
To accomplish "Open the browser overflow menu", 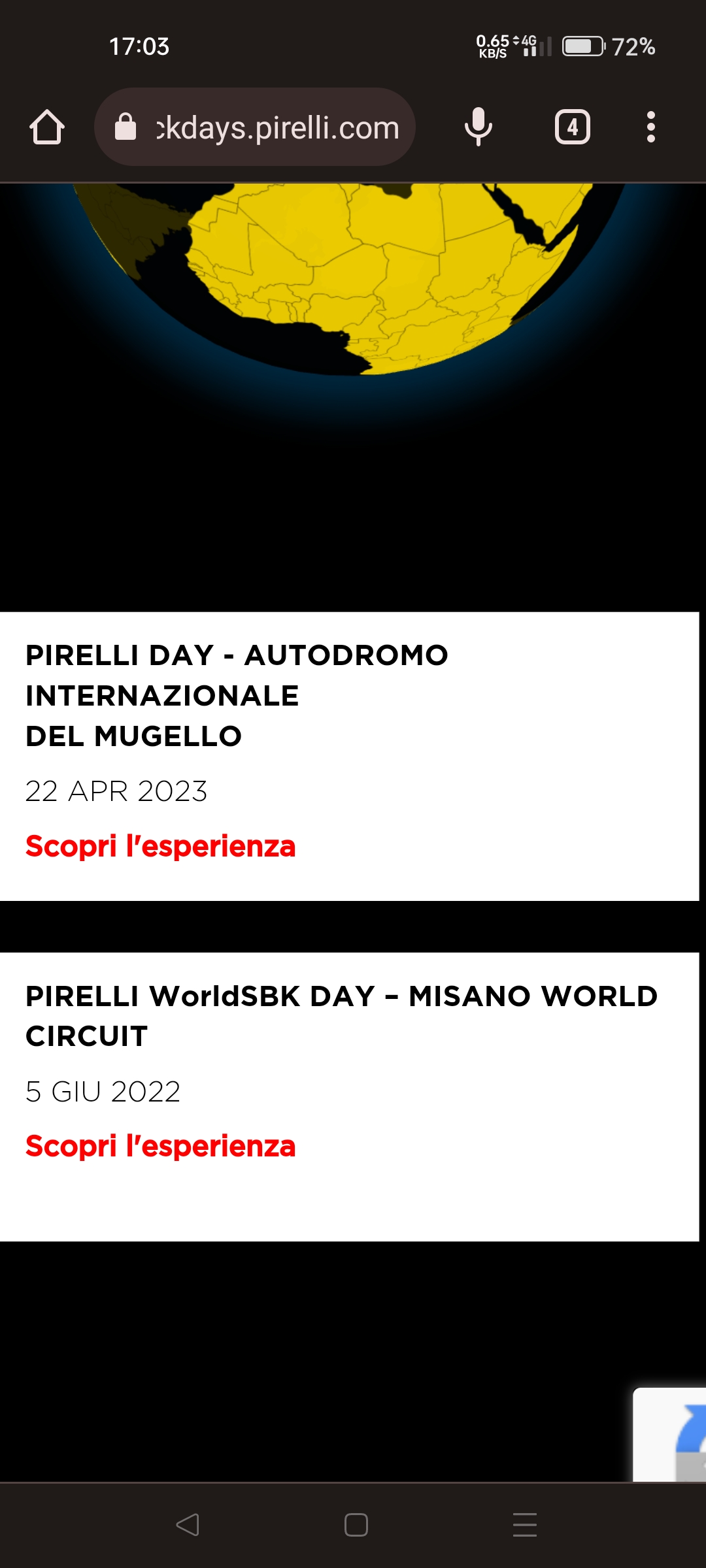I will [x=650, y=127].
